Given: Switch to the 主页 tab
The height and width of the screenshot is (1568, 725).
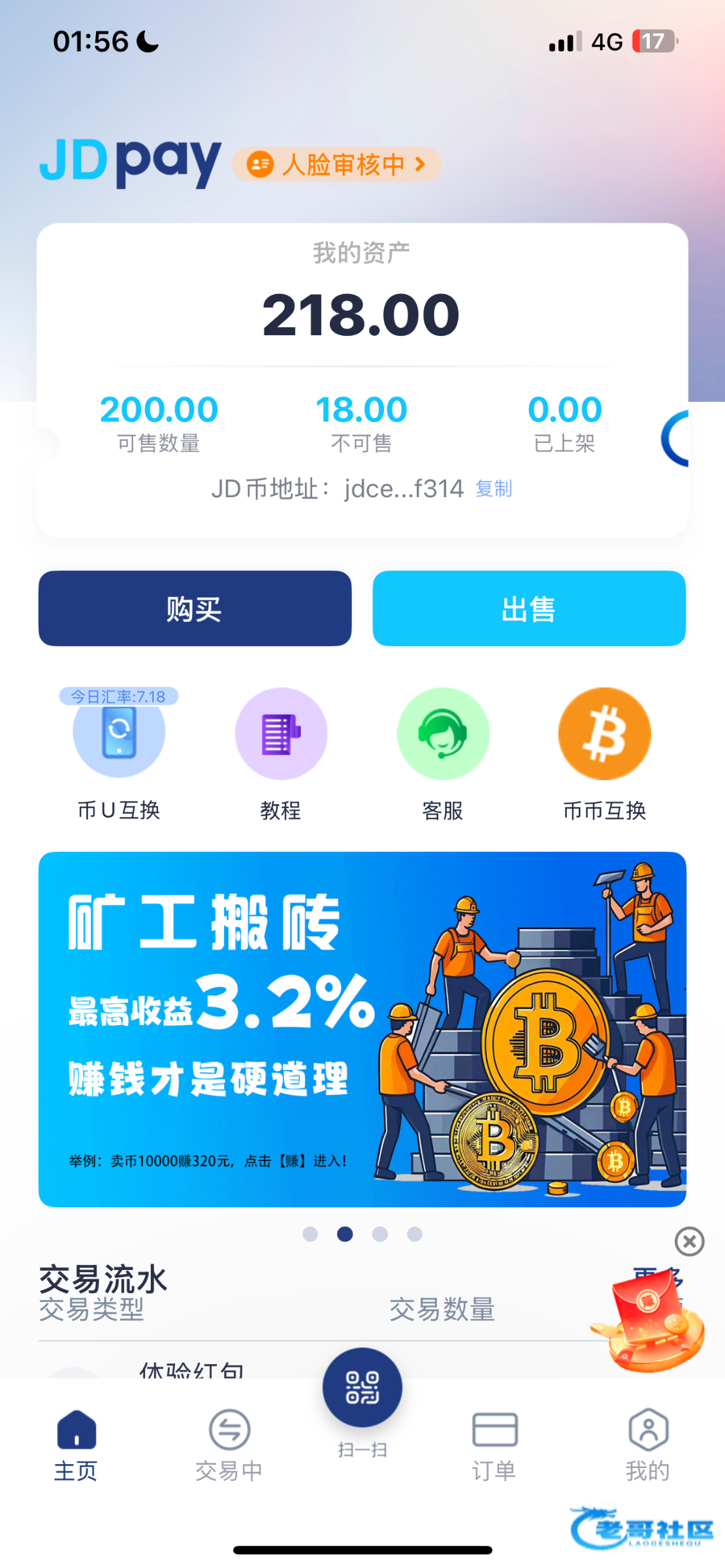Looking at the screenshot, I should pos(76,1445).
